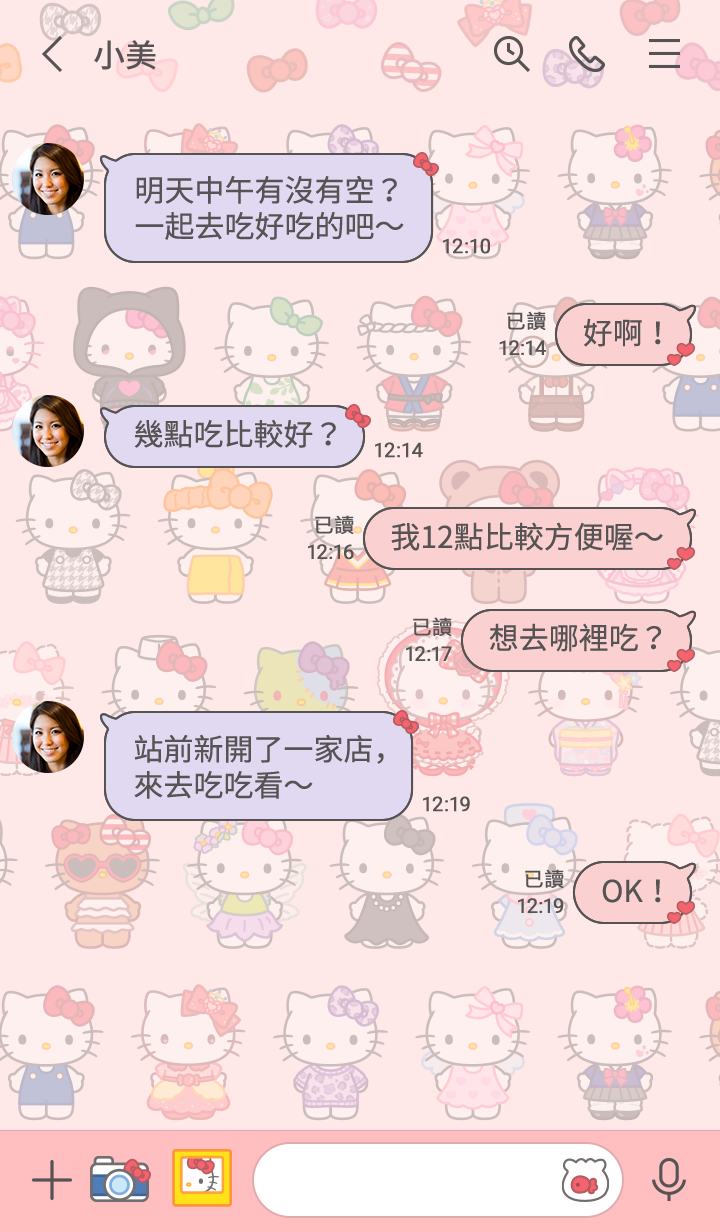Focus the message input field
Image resolution: width=720 pixels, height=1232 pixels.
pos(405,1180)
